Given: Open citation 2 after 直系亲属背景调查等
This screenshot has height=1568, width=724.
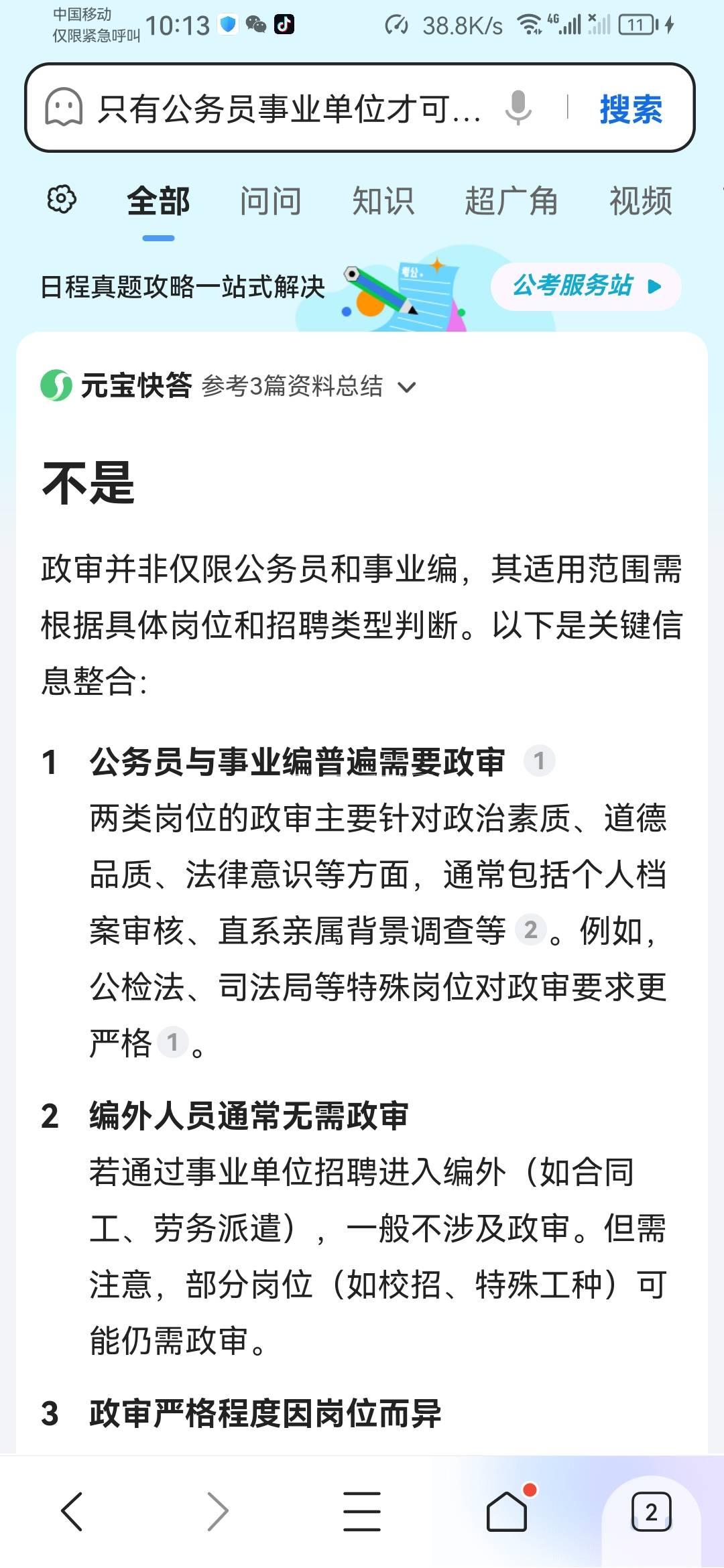Looking at the screenshot, I should point(530,929).
